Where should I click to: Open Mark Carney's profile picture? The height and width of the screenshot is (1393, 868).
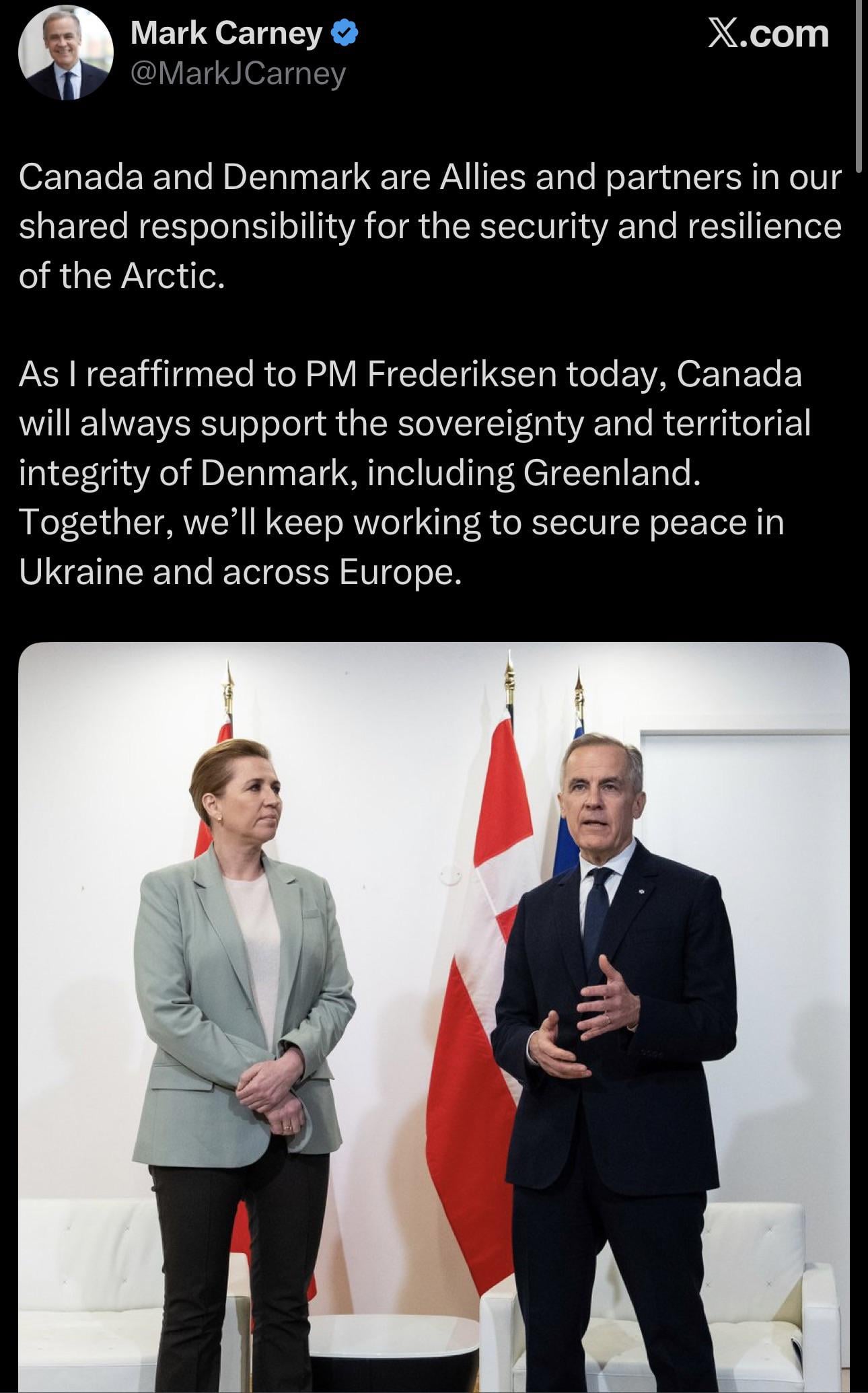point(66,54)
